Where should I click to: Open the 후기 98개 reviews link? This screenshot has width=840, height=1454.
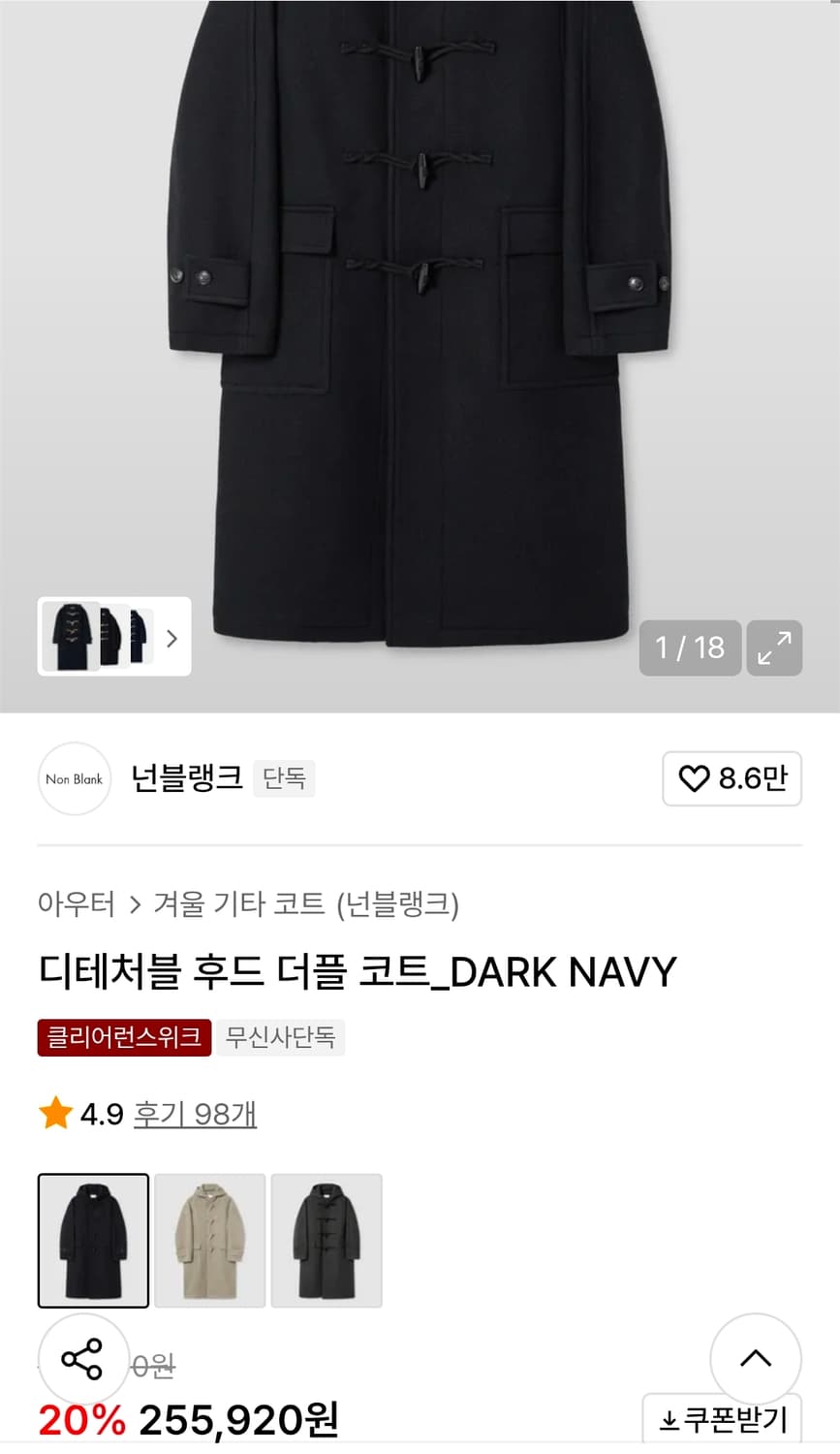point(194,1115)
